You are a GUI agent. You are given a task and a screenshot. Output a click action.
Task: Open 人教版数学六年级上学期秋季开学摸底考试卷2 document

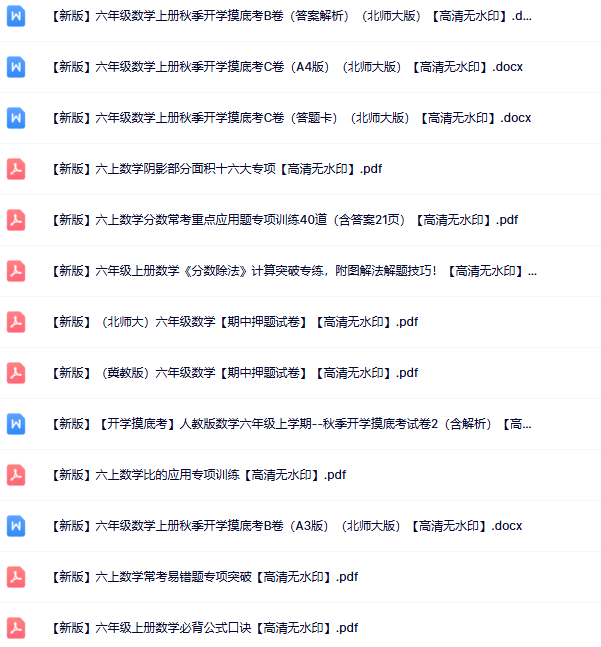[x=290, y=424]
